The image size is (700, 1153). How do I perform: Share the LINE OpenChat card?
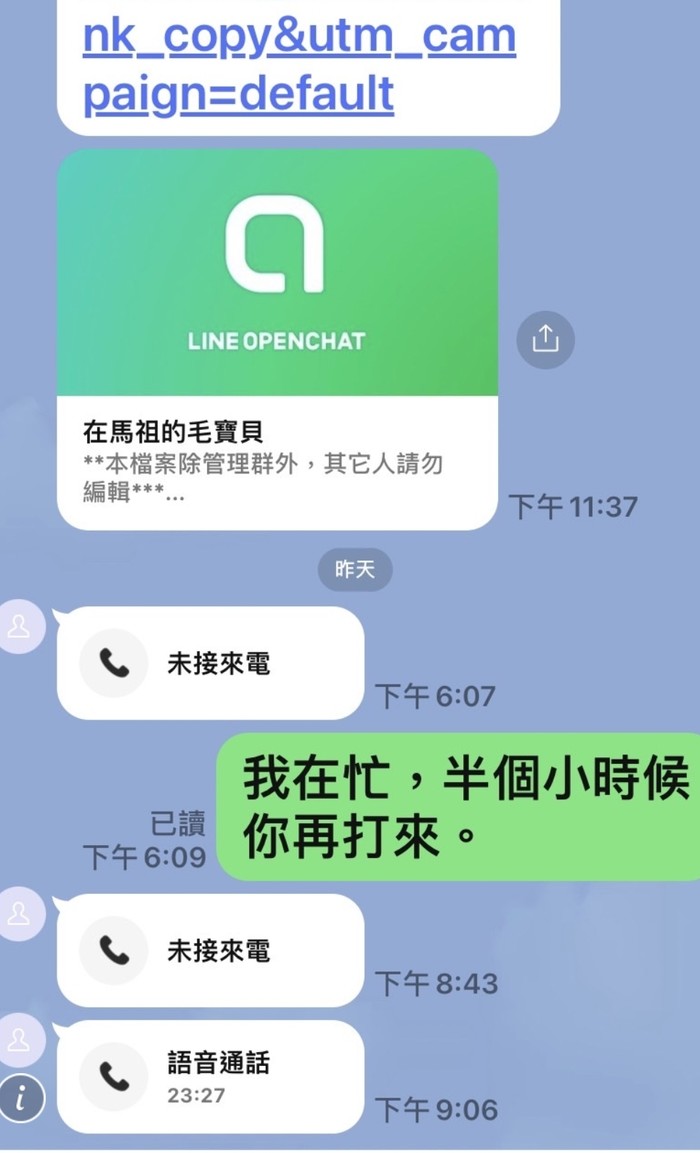(545, 340)
